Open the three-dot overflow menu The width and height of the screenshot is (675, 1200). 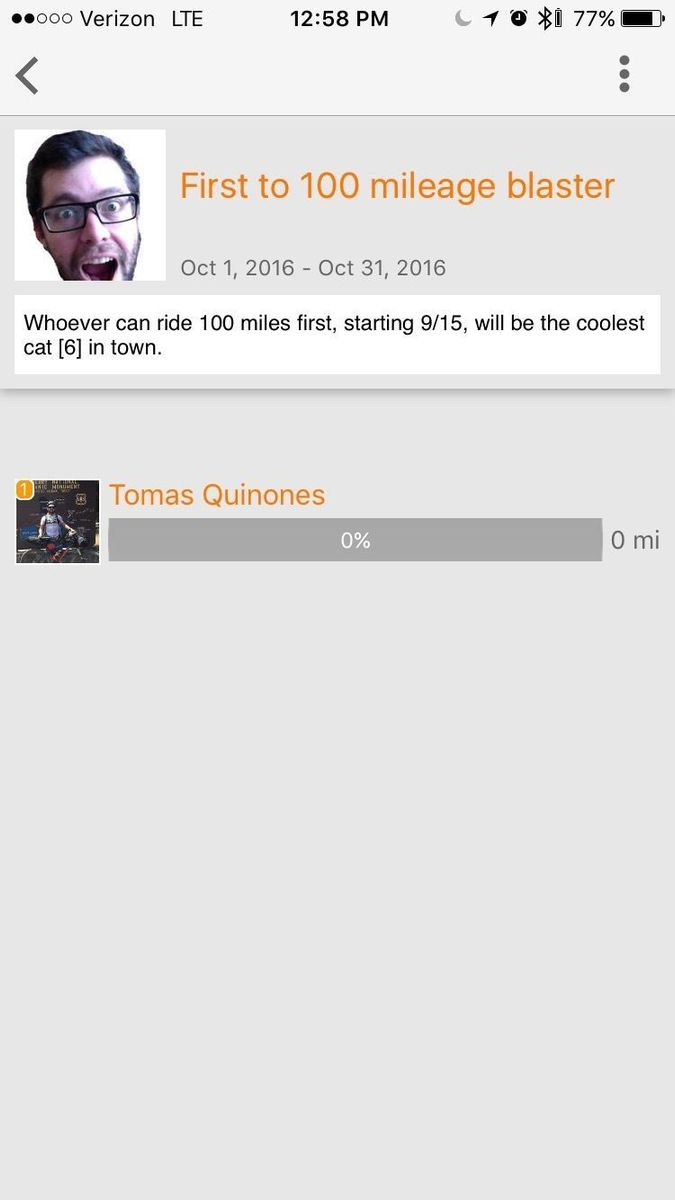(624, 74)
